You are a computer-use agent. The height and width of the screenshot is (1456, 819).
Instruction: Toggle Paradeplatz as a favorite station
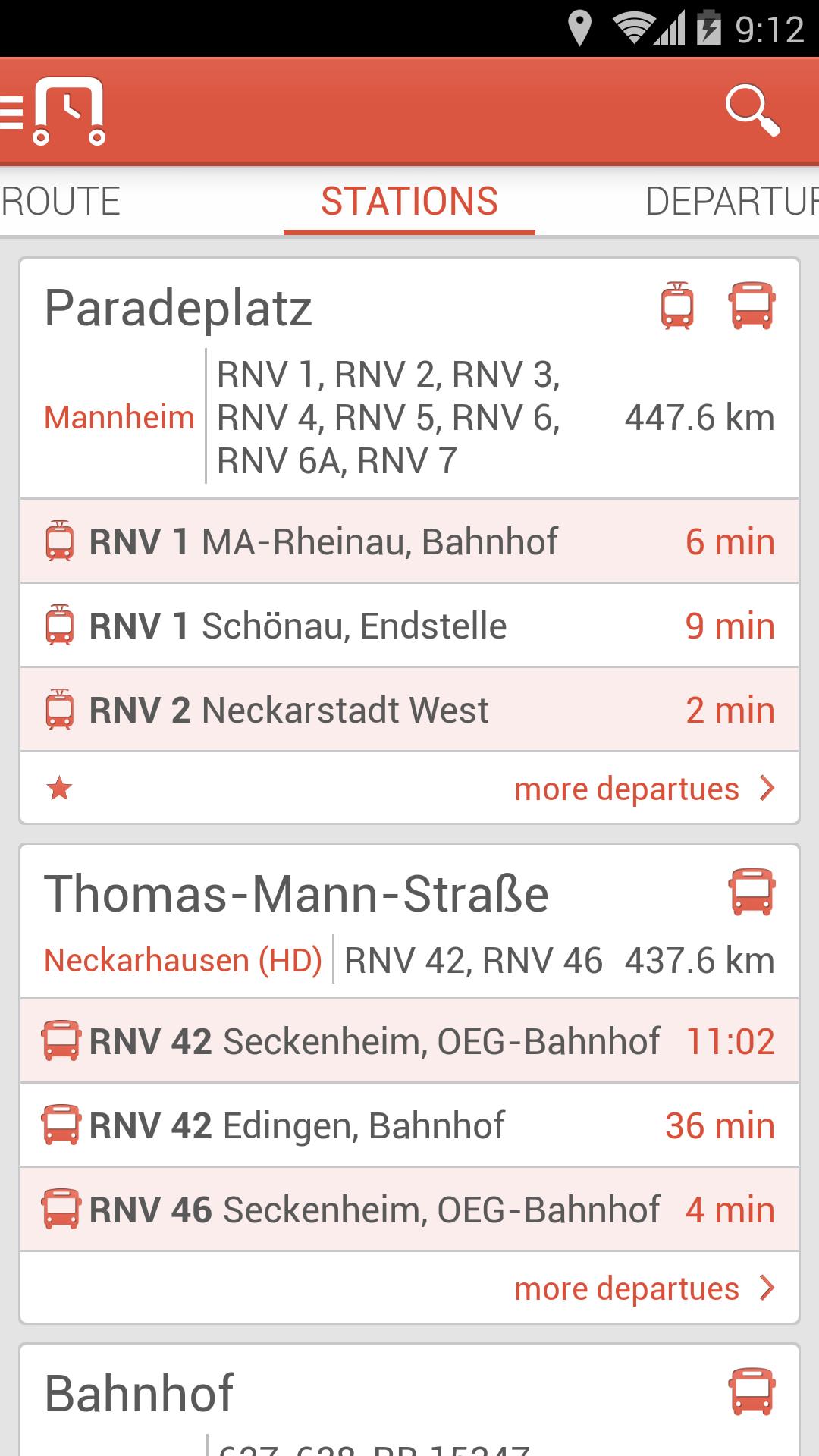(60, 789)
